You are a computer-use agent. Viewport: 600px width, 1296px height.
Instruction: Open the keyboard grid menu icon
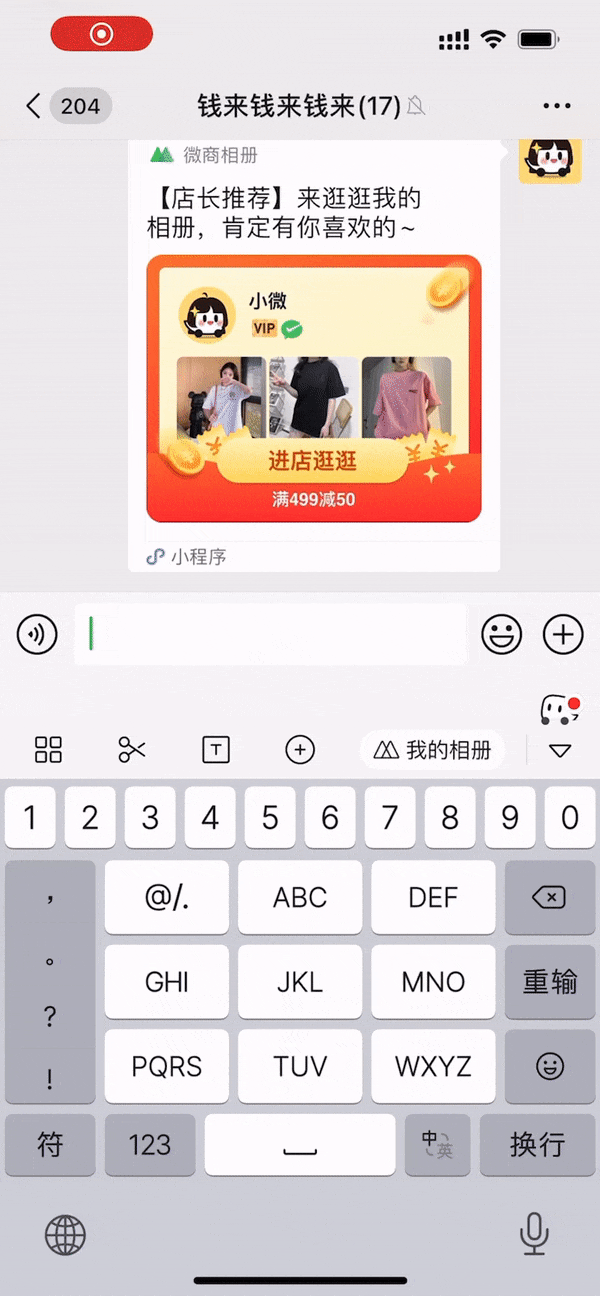coord(48,749)
